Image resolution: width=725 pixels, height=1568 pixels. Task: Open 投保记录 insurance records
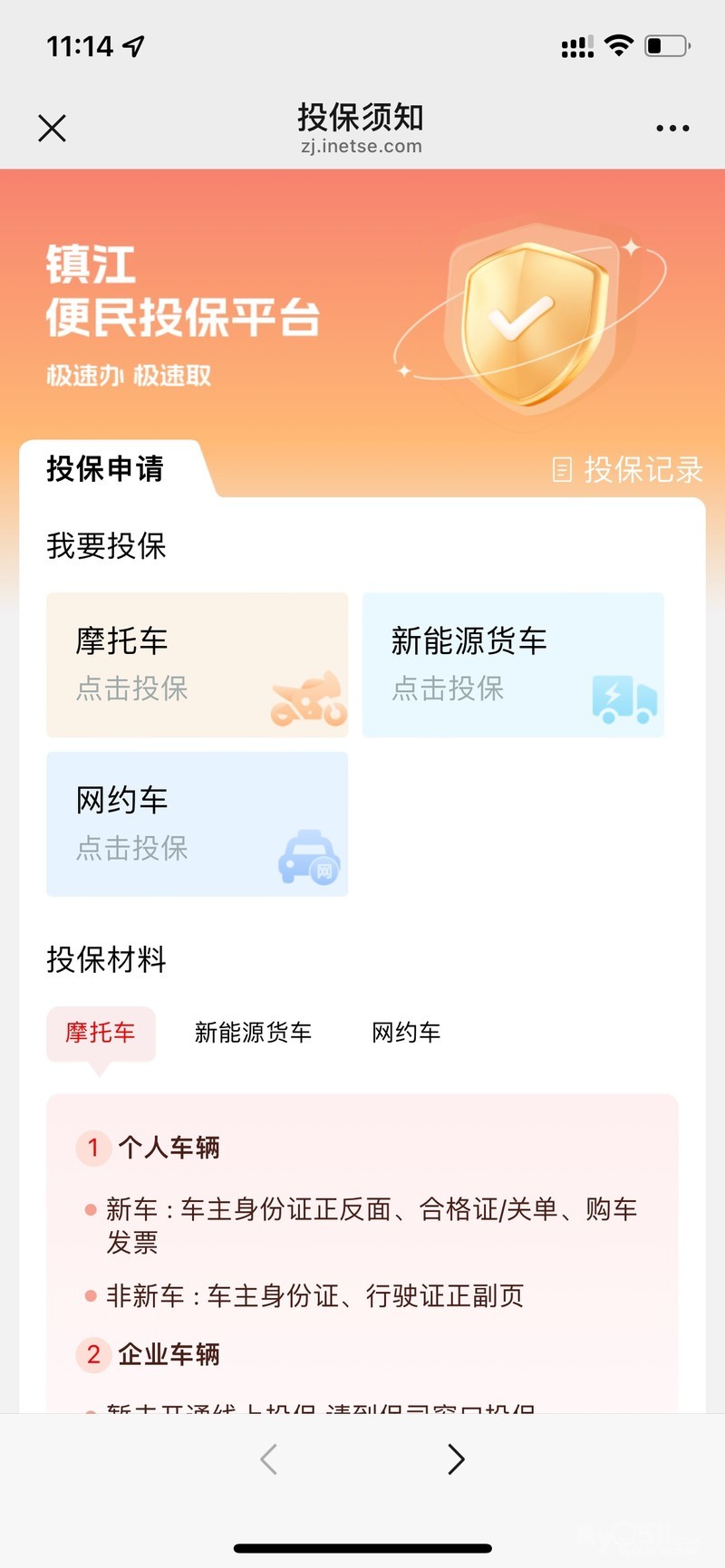[627, 469]
